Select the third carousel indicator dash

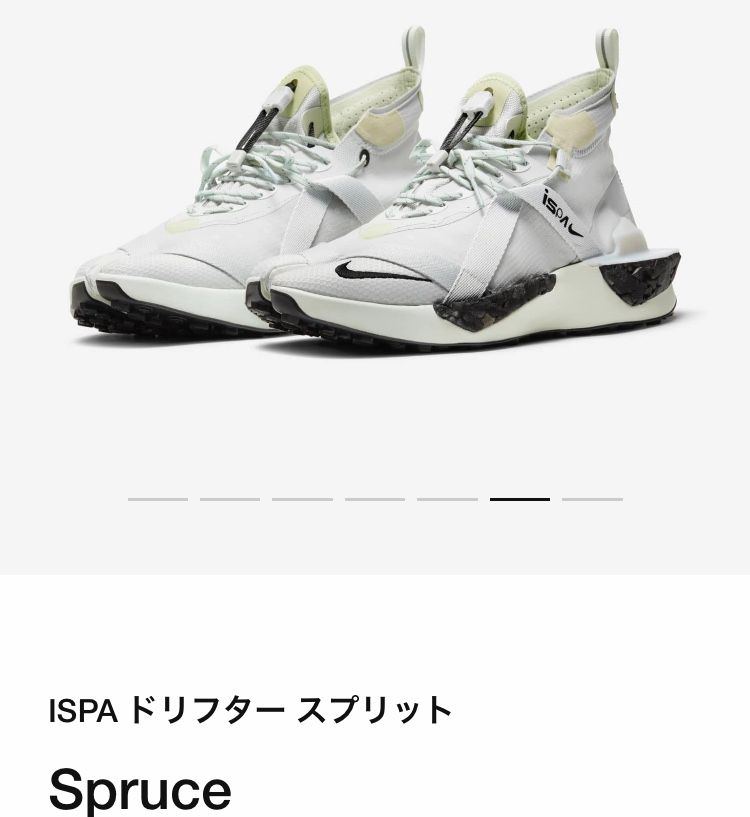click(302, 498)
